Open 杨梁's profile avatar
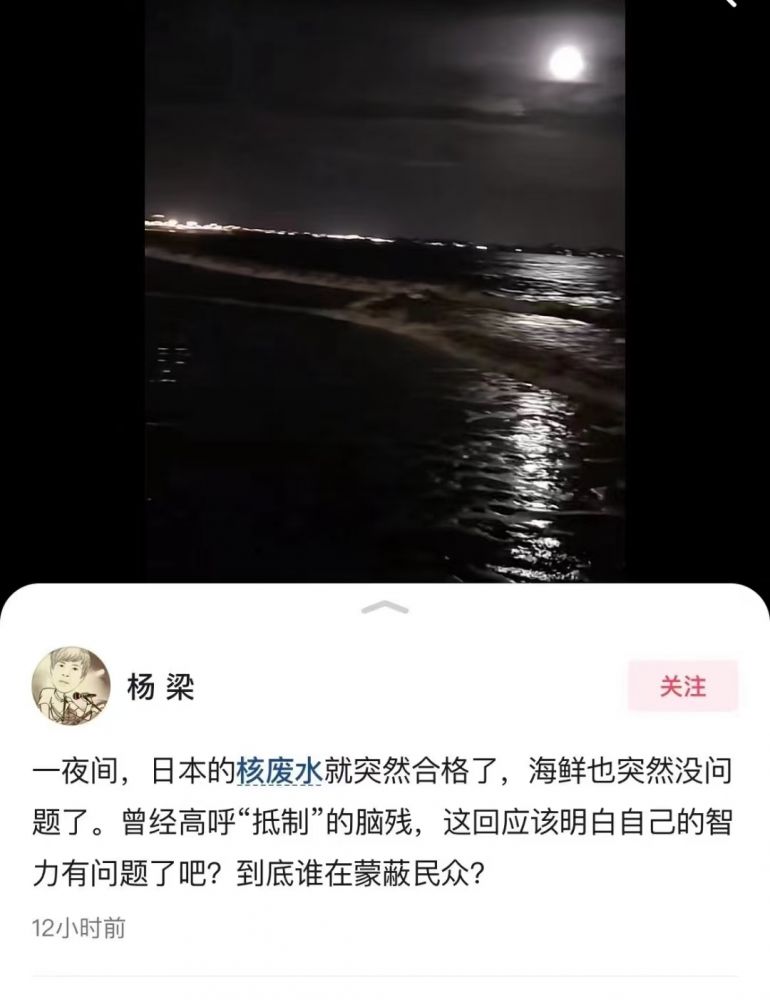The width and height of the screenshot is (770, 1000). 70,686
